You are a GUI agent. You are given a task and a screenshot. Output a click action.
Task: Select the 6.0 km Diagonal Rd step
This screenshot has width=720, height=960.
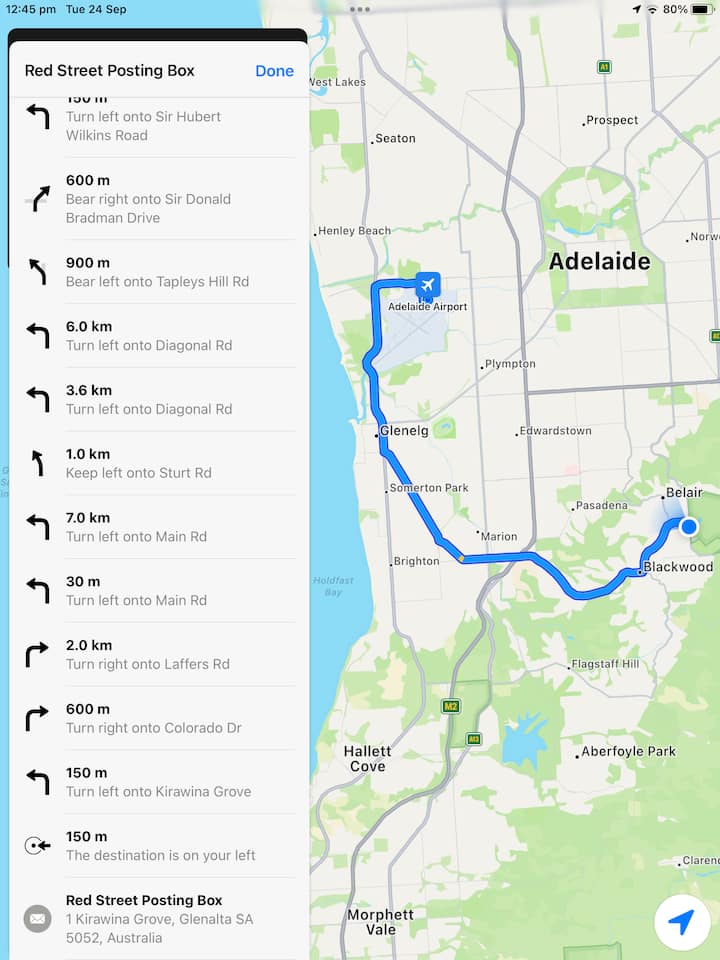[x=159, y=336]
